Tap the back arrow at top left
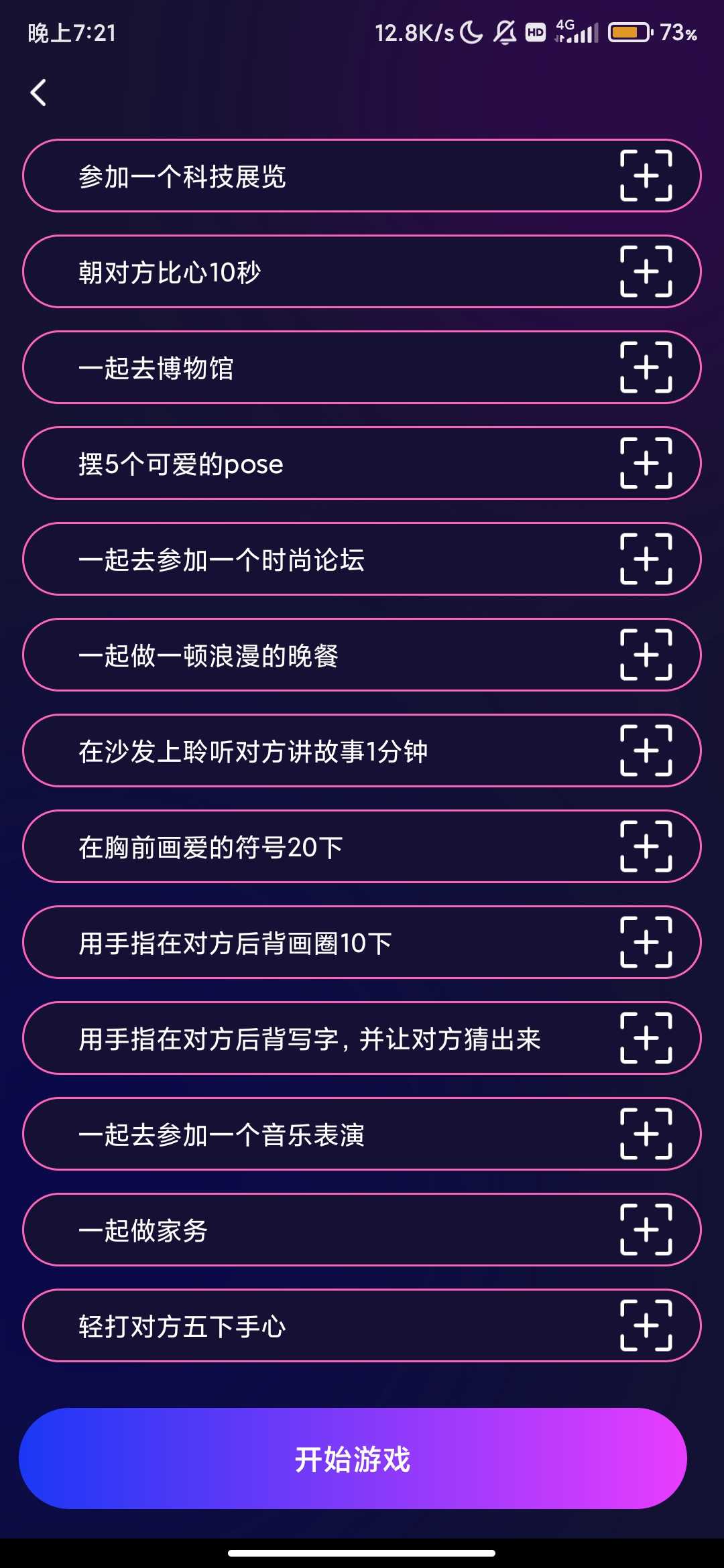Image resolution: width=724 pixels, height=1568 pixels. click(38, 92)
